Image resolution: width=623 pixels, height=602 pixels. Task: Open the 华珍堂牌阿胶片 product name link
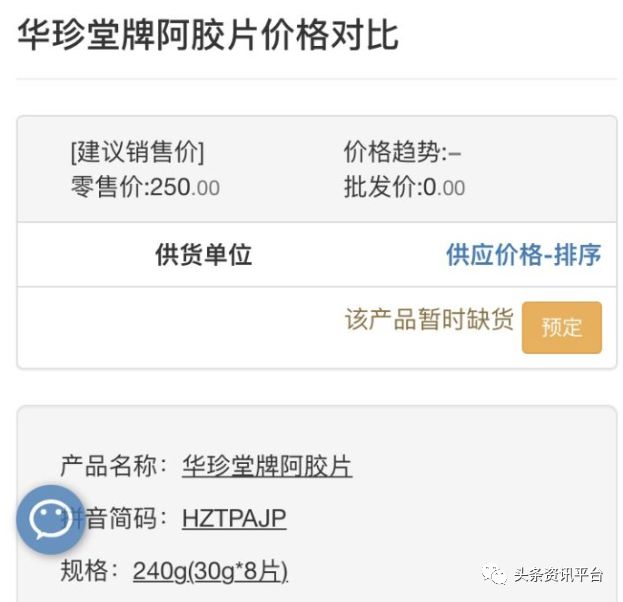pyautogui.click(x=267, y=466)
